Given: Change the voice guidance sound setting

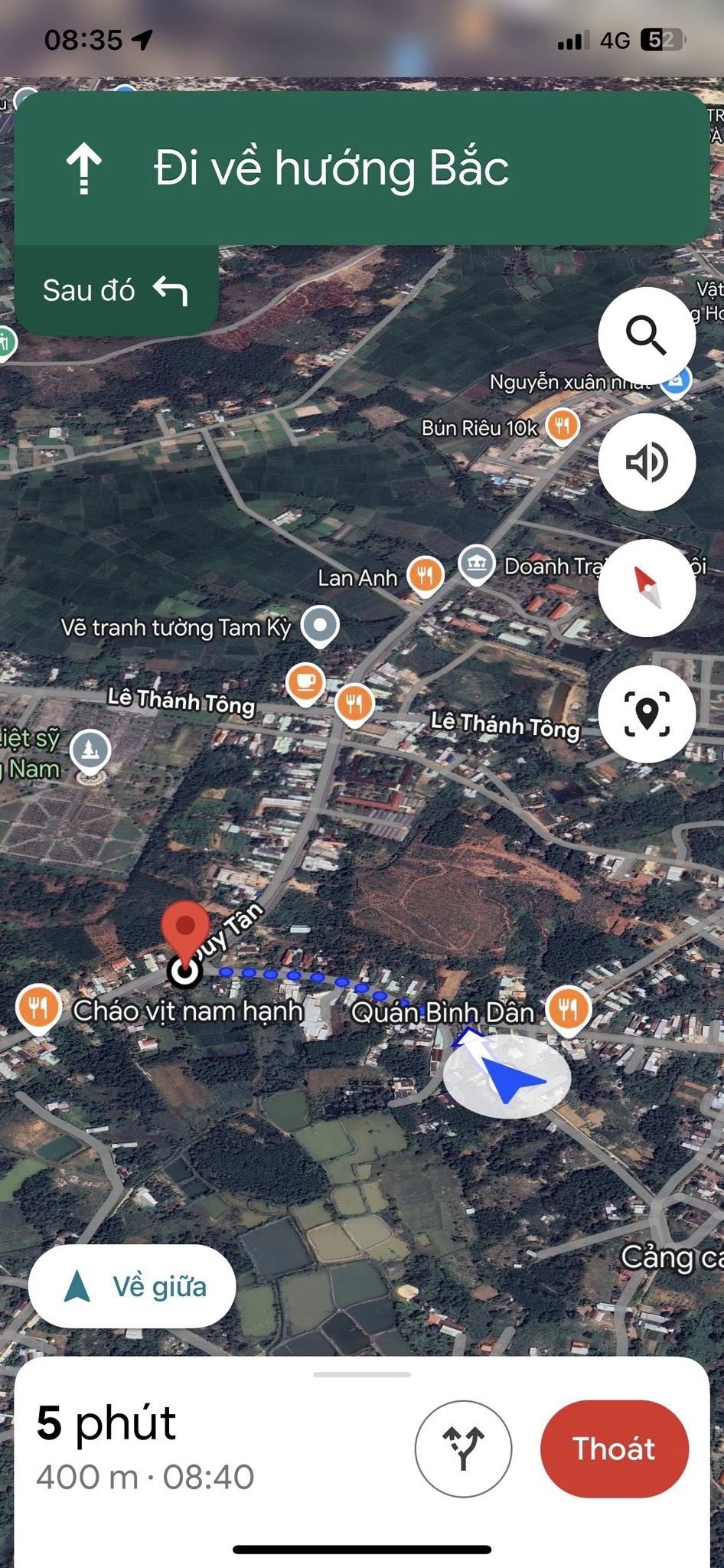Looking at the screenshot, I should (647, 462).
